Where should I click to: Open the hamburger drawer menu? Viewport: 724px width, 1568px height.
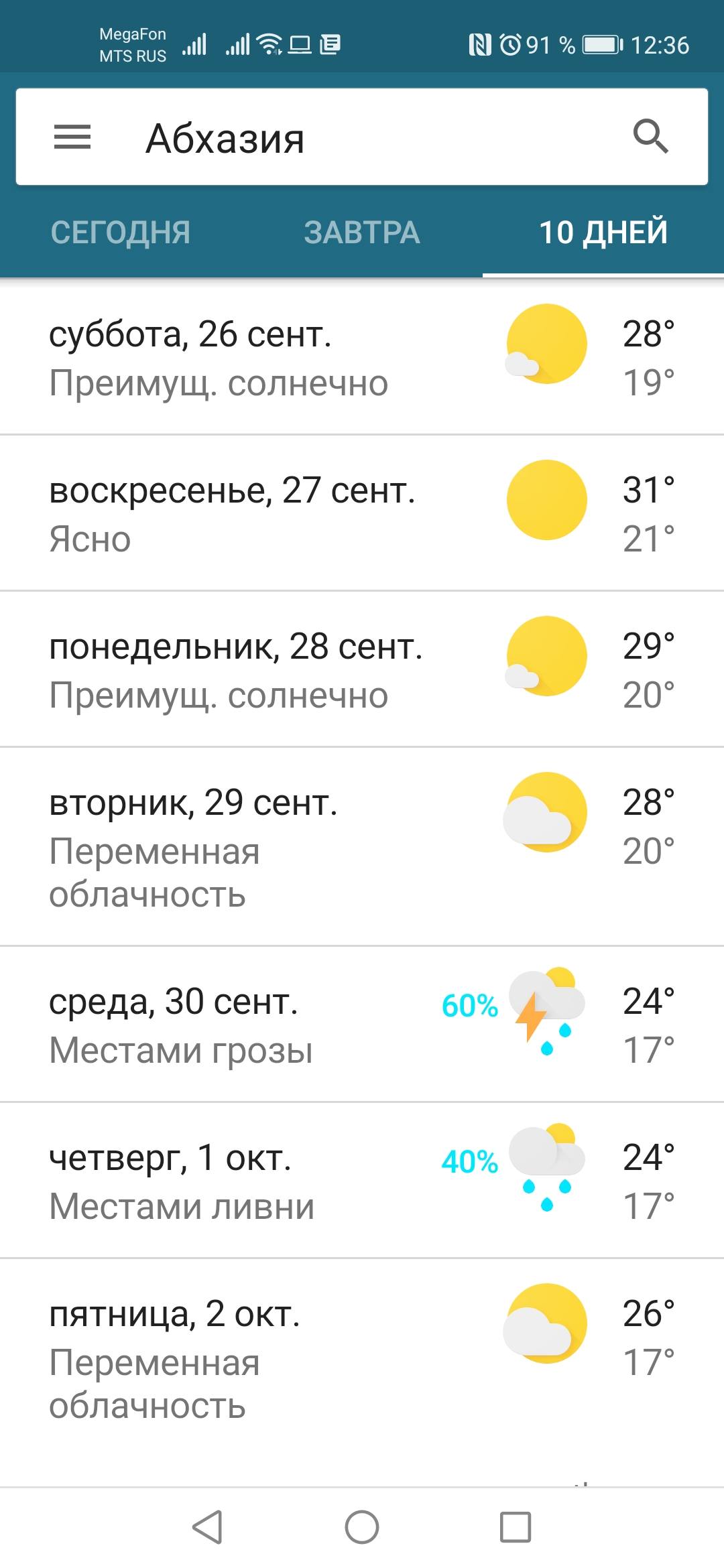(x=72, y=137)
